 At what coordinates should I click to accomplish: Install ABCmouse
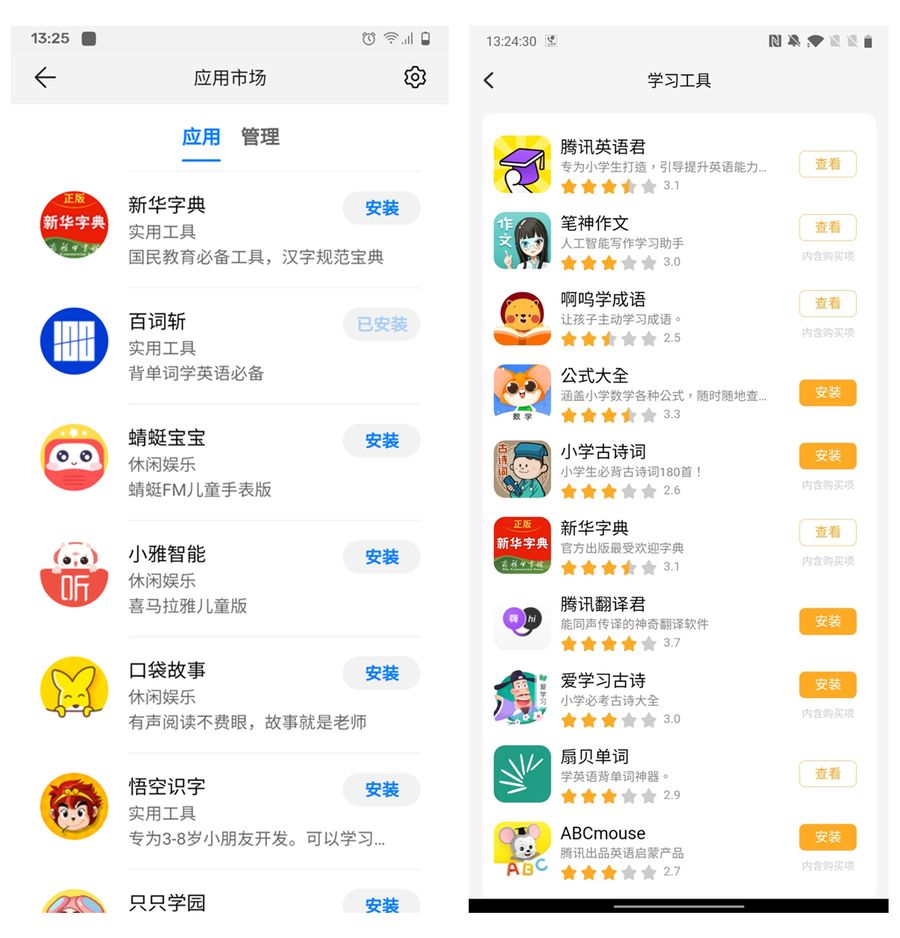[x=827, y=836]
